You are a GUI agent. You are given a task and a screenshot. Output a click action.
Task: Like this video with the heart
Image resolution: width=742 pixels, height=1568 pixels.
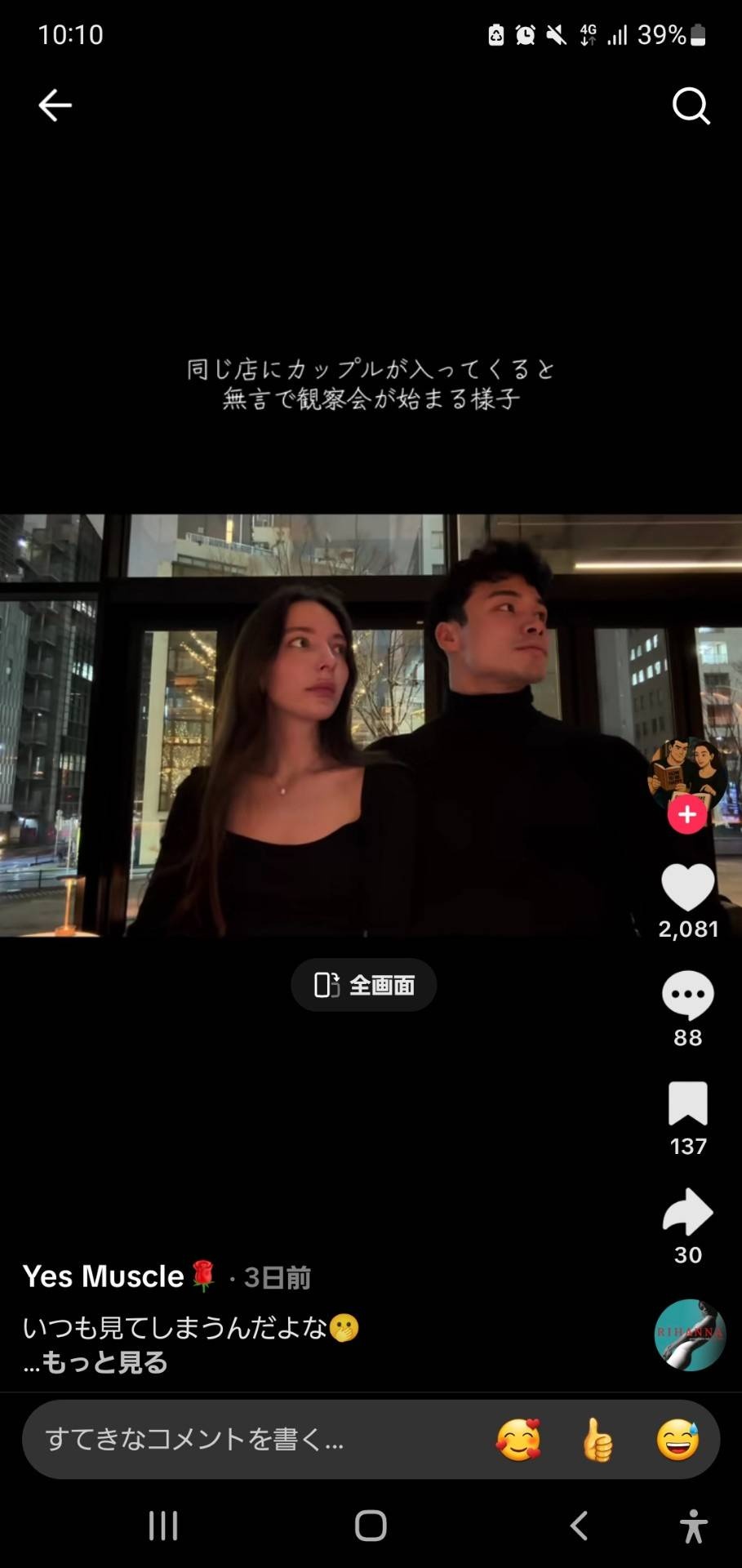(687, 887)
